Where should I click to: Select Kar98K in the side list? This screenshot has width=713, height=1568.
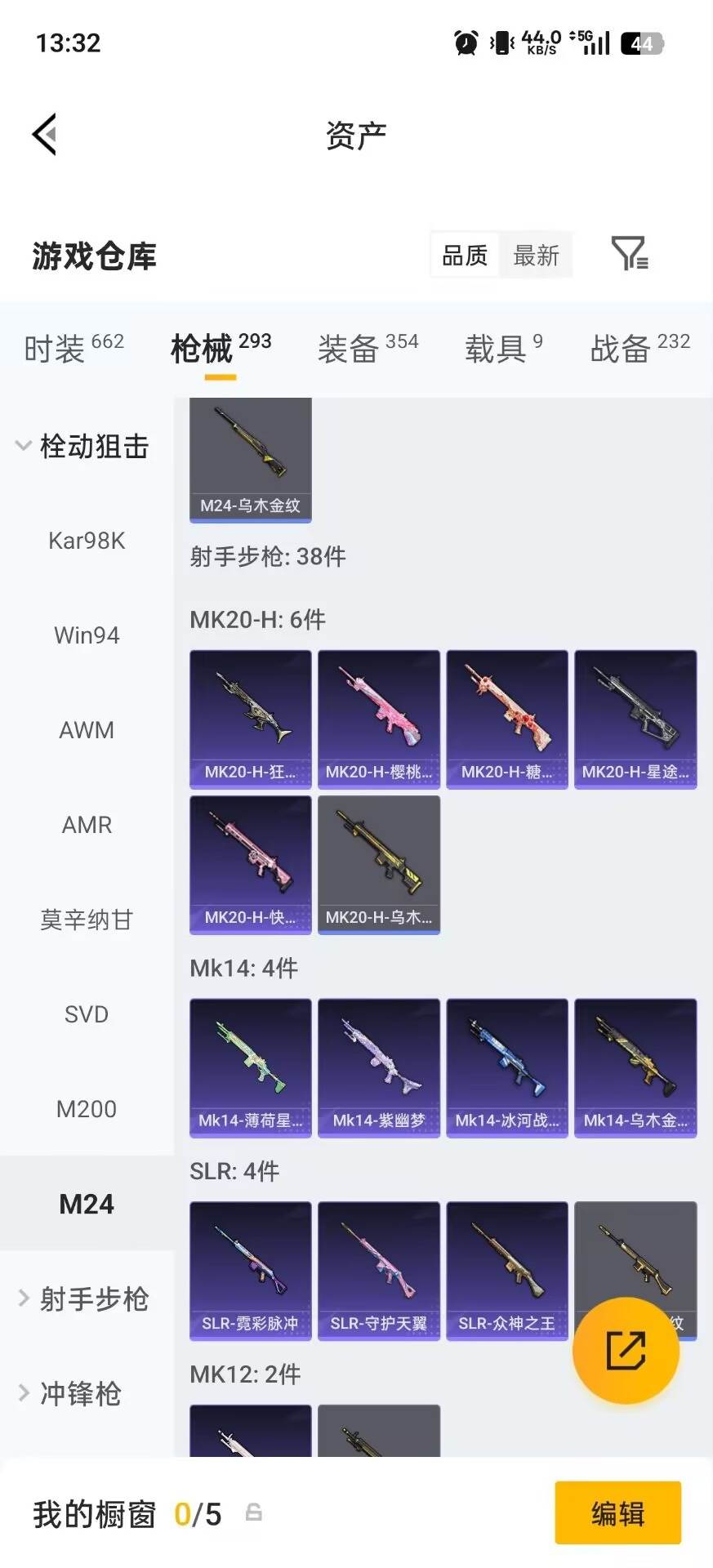(x=87, y=541)
